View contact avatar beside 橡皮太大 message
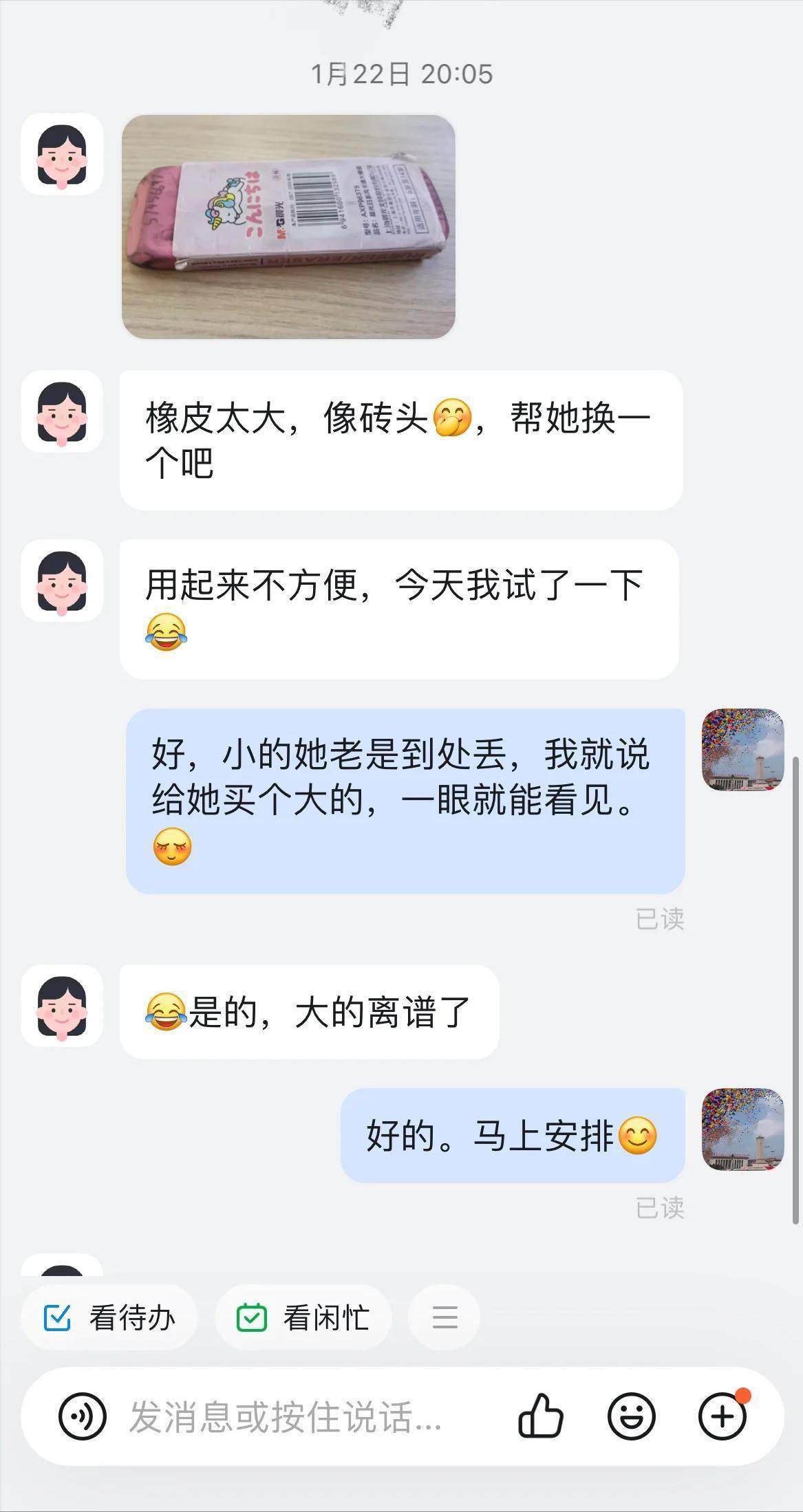Viewport: 803px width, 1512px height. pos(62,411)
